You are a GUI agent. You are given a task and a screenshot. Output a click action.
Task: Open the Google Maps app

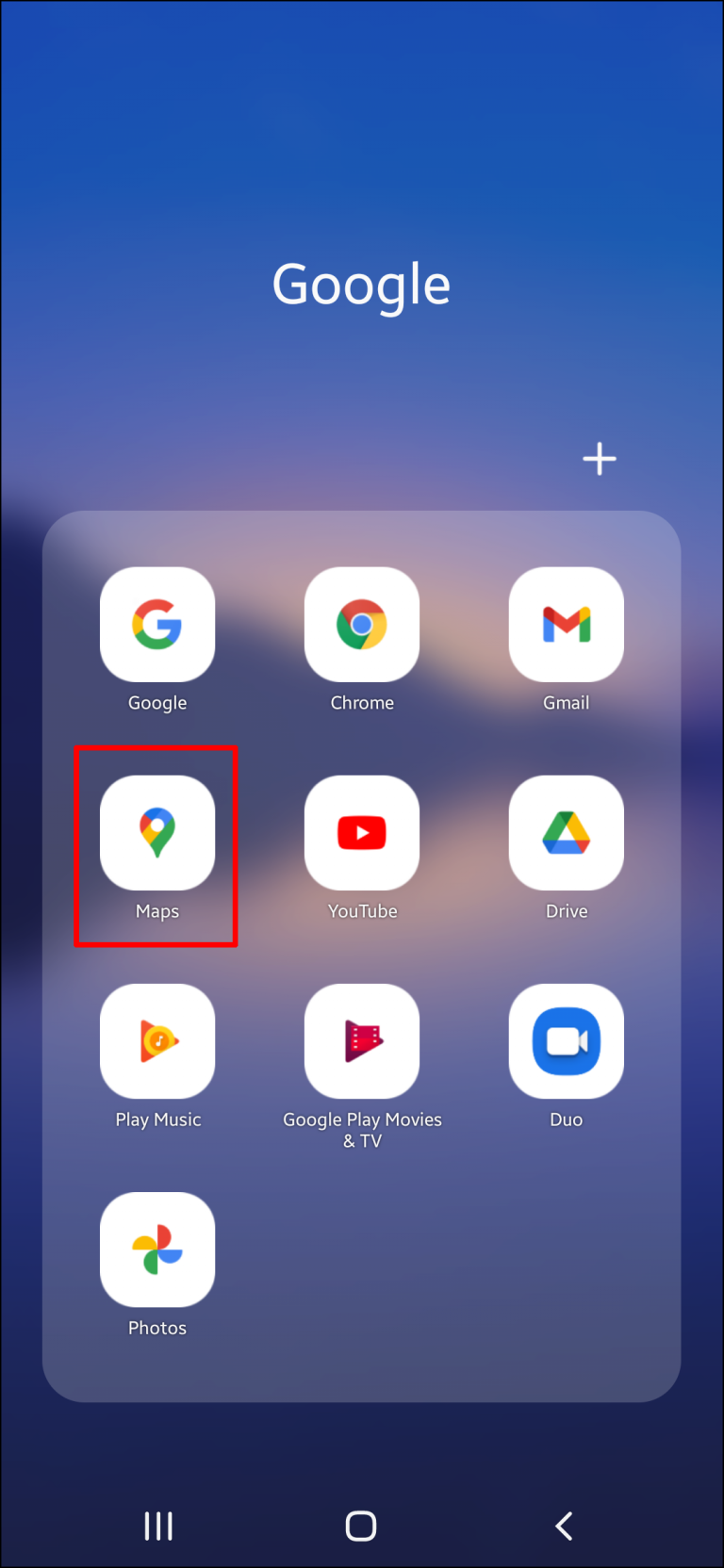(156, 832)
